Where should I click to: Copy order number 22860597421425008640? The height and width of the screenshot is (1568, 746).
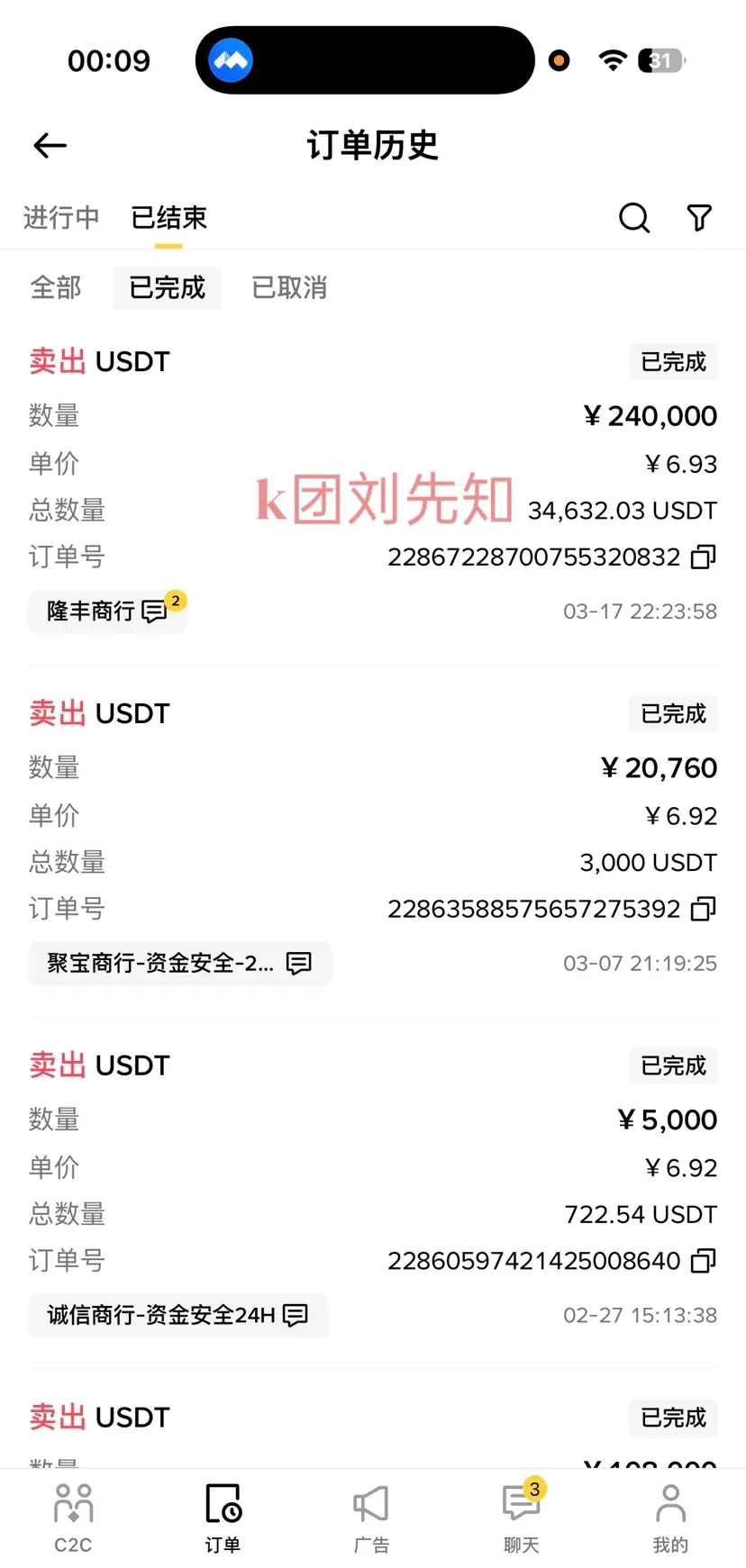pyautogui.click(x=703, y=1261)
